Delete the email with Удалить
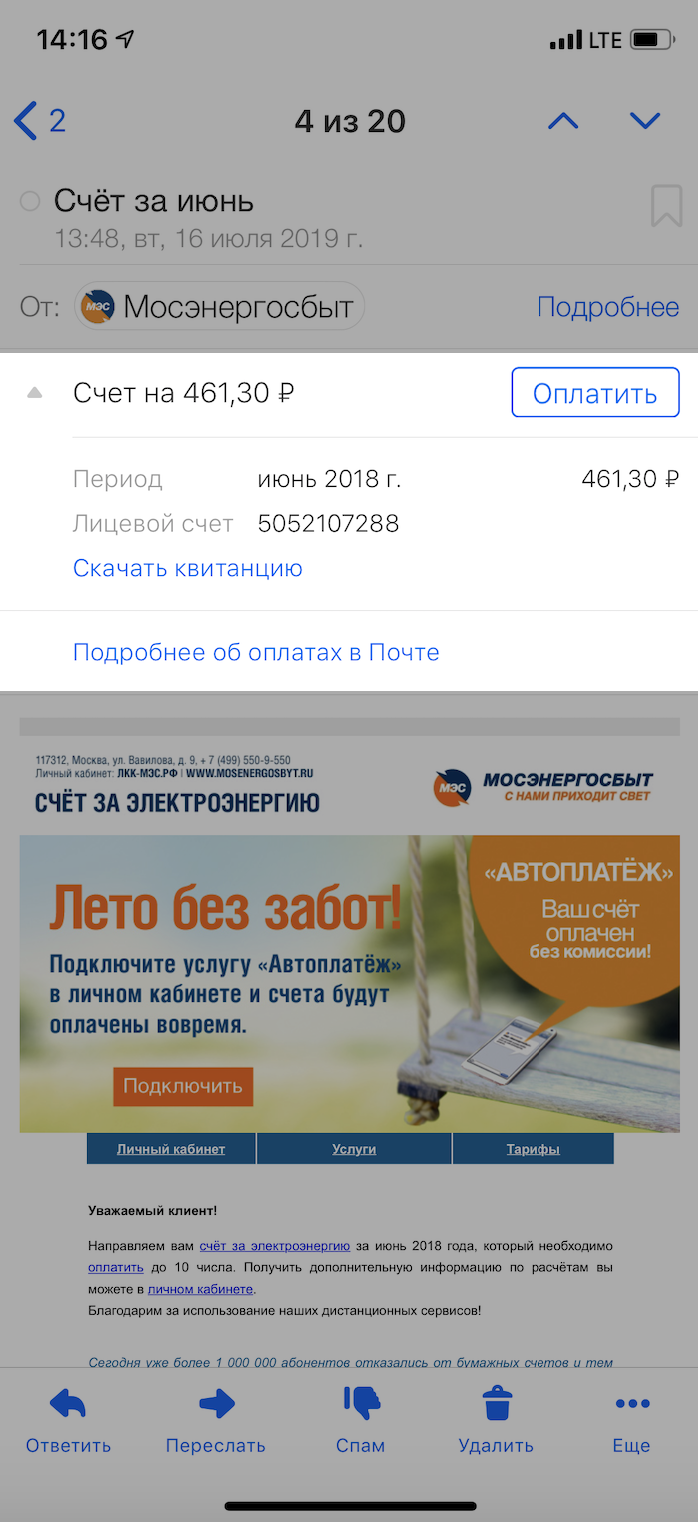The height and width of the screenshot is (1522, 698). 496,1419
